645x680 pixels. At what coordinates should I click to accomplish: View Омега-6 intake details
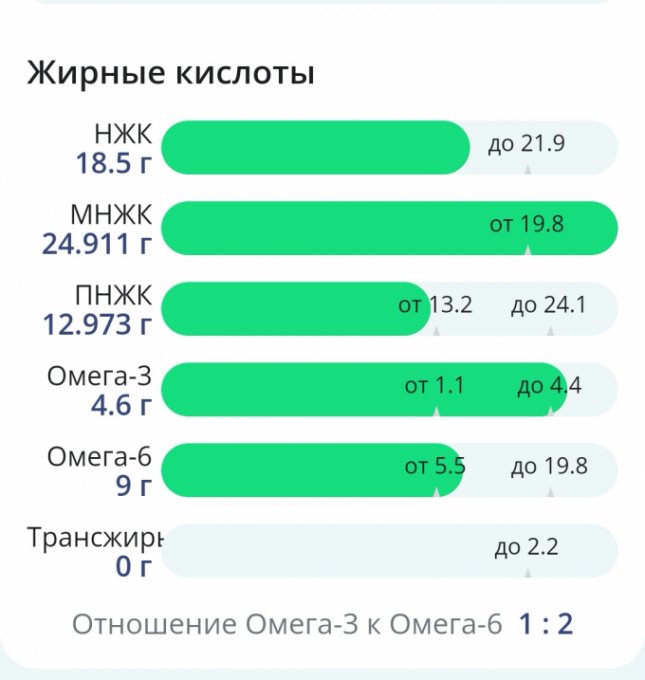coord(388,470)
